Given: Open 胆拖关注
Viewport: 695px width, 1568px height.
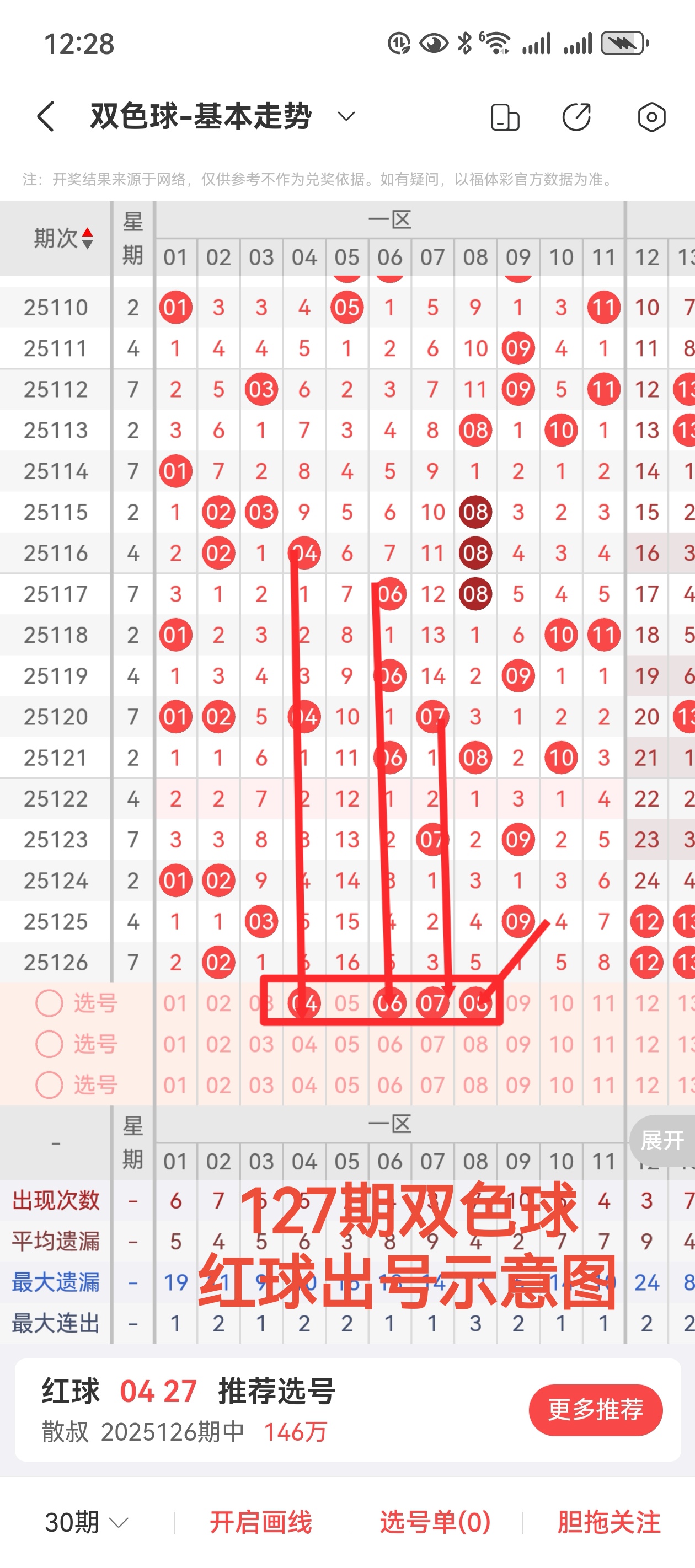Looking at the screenshot, I should coord(608,1522).
